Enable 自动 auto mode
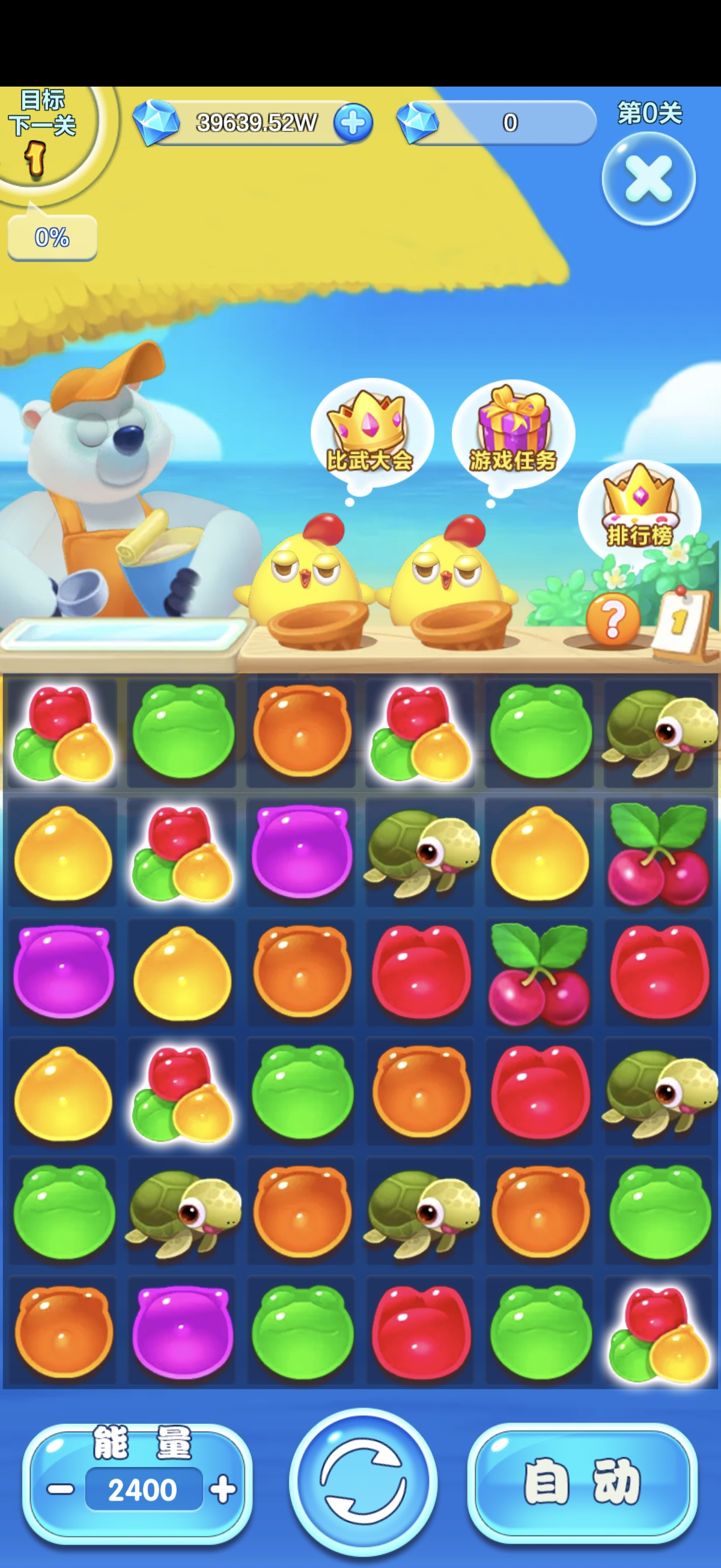721x1568 pixels. click(x=582, y=1481)
